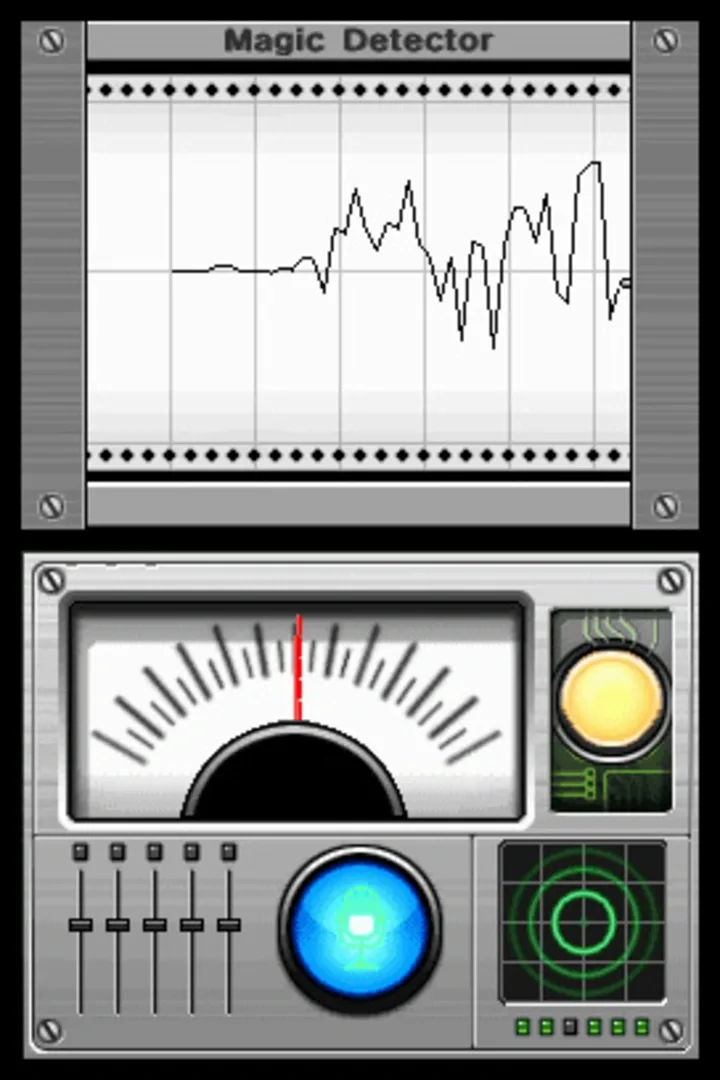Tap the yellow round light button
The width and height of the screenshot is (720, 1080).
tap(611, 698)
